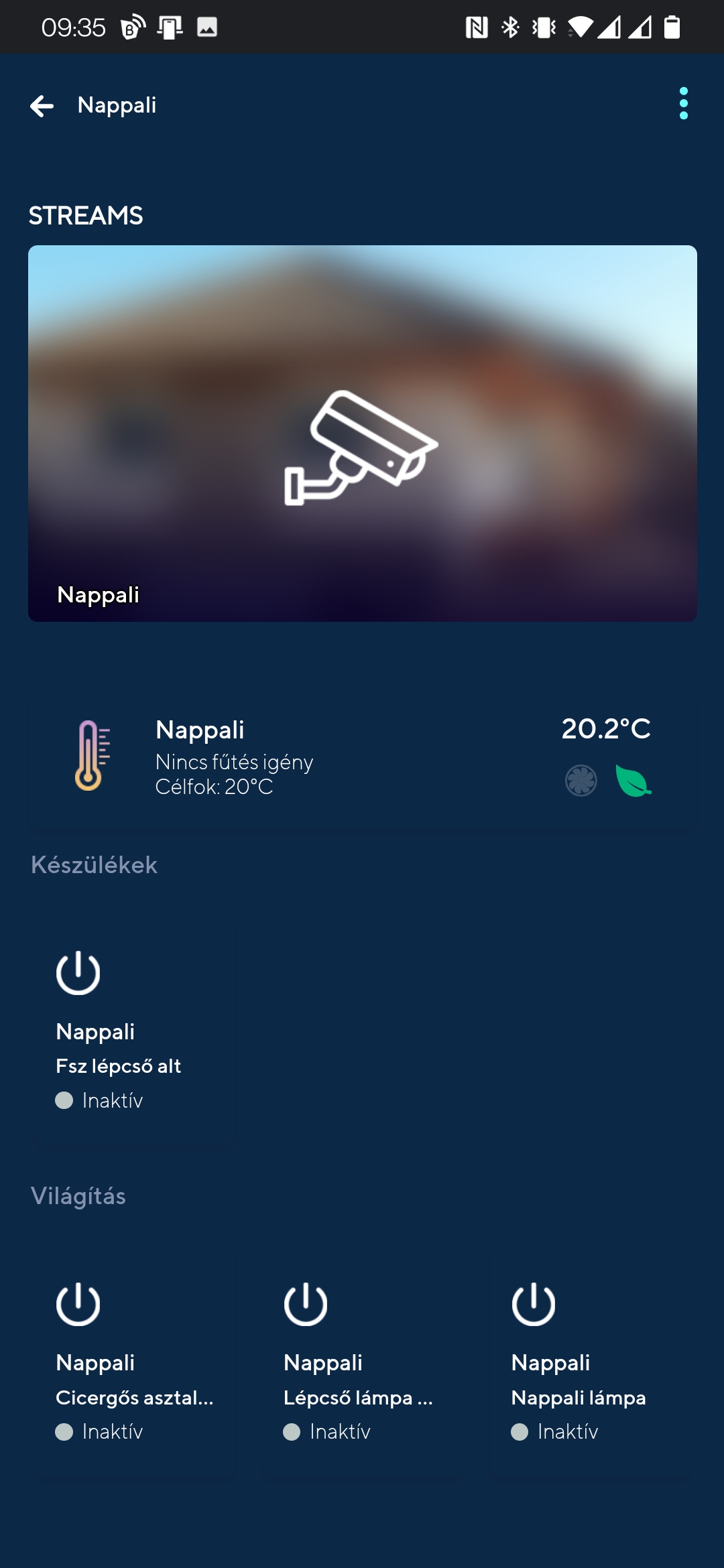Screen dimensions: 724x1568
Task: Open the three-dot overflow menu
Action: click(684, 104)
